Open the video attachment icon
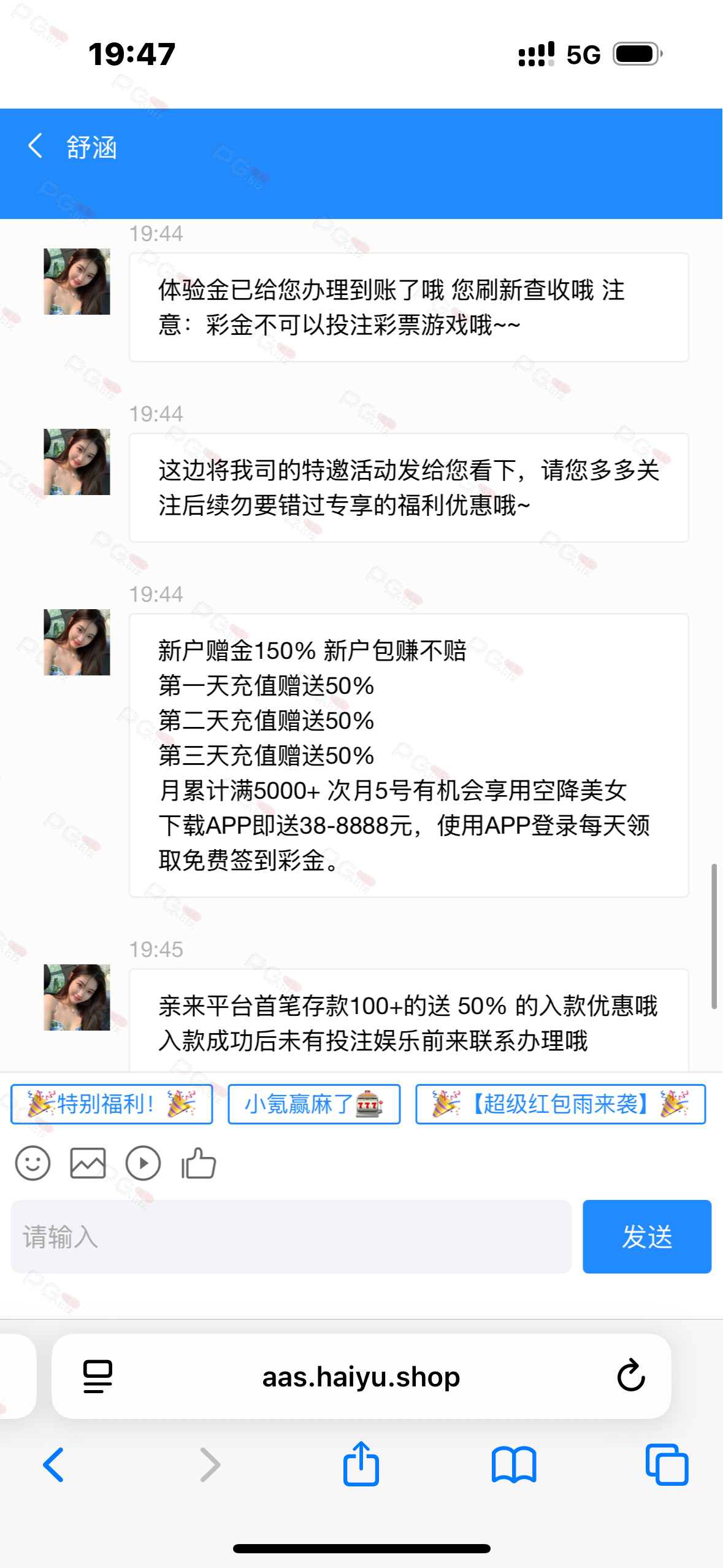Image resolution: width=723 pixels, height=1568 pixels. coord(143,1163)
